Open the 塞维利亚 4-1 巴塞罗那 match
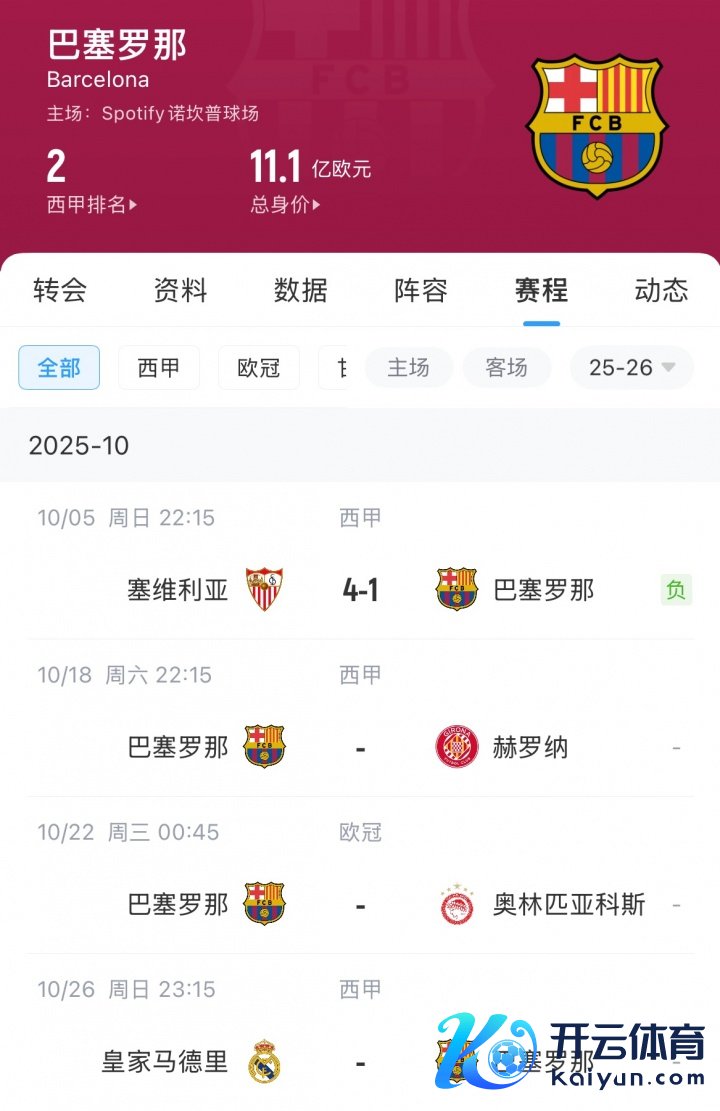720x1111 pixels. [x=360, y=590]
